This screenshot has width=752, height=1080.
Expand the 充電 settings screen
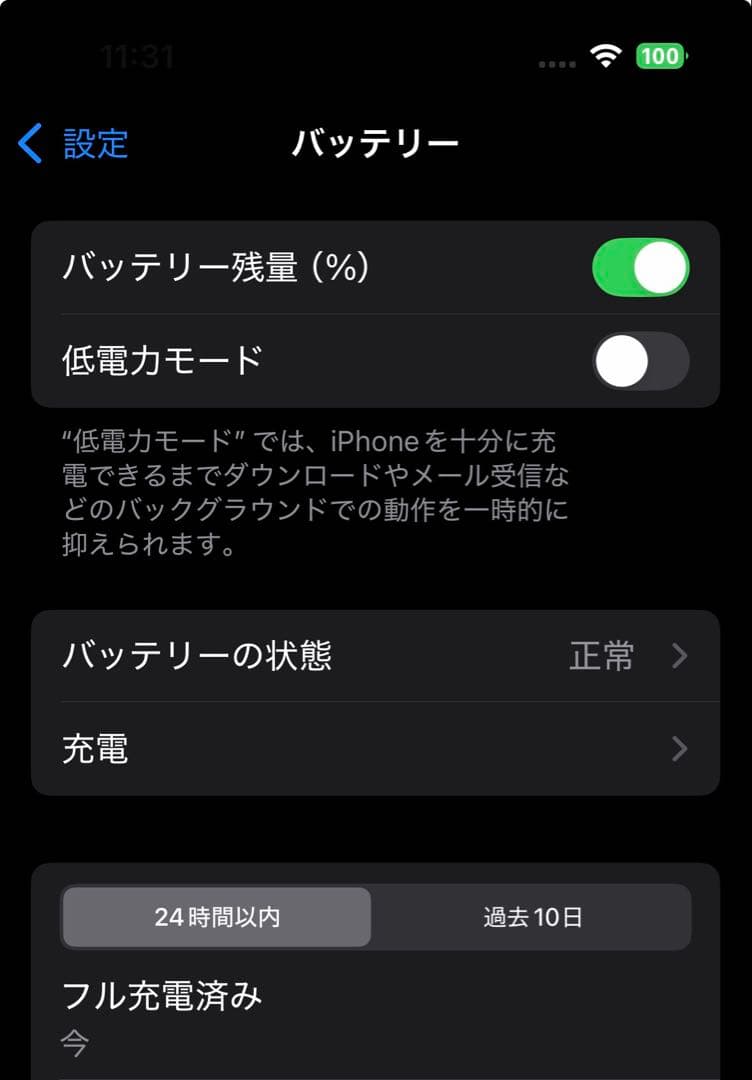point(375,748)
